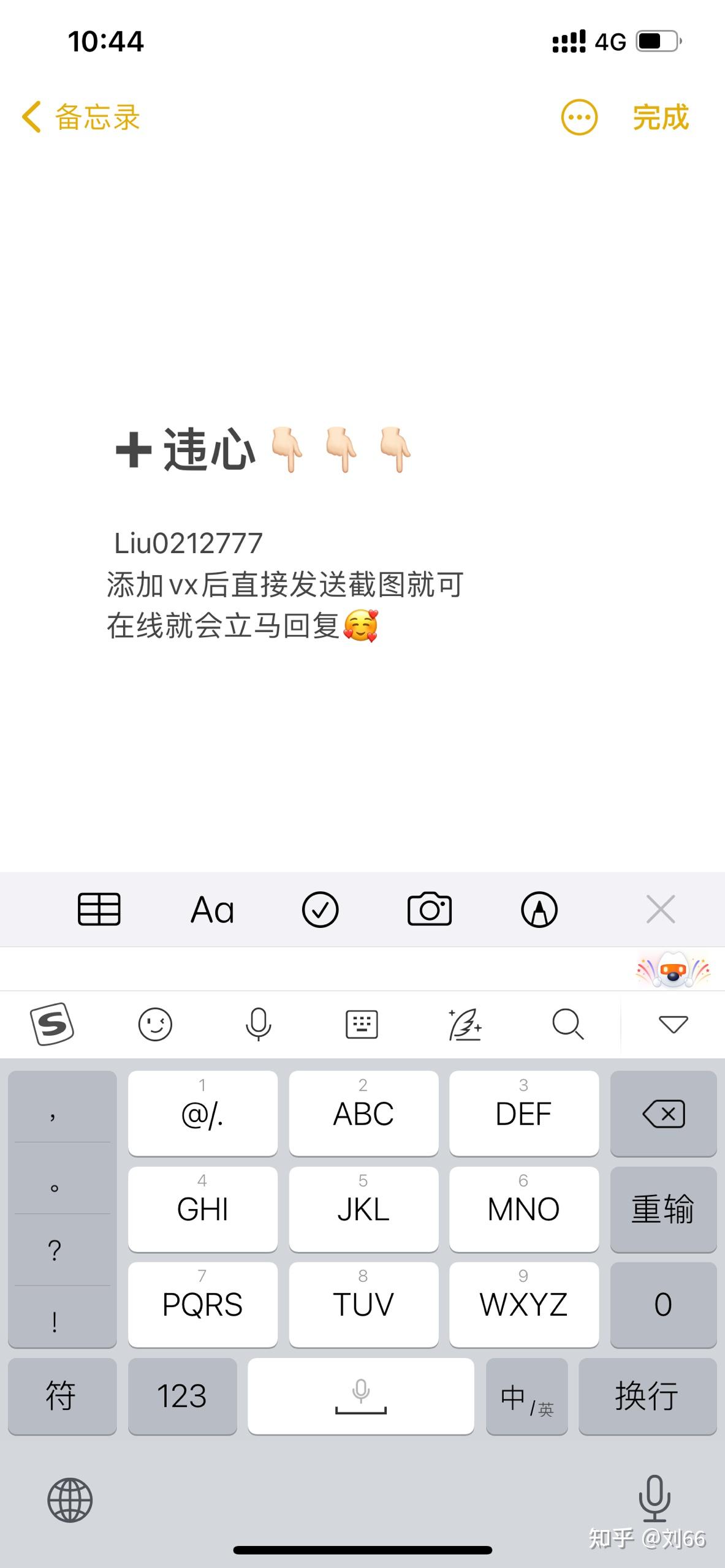Open the Aa text format options
The height and width of the screenshot is (1568, 725).
[x=212, y=910]
